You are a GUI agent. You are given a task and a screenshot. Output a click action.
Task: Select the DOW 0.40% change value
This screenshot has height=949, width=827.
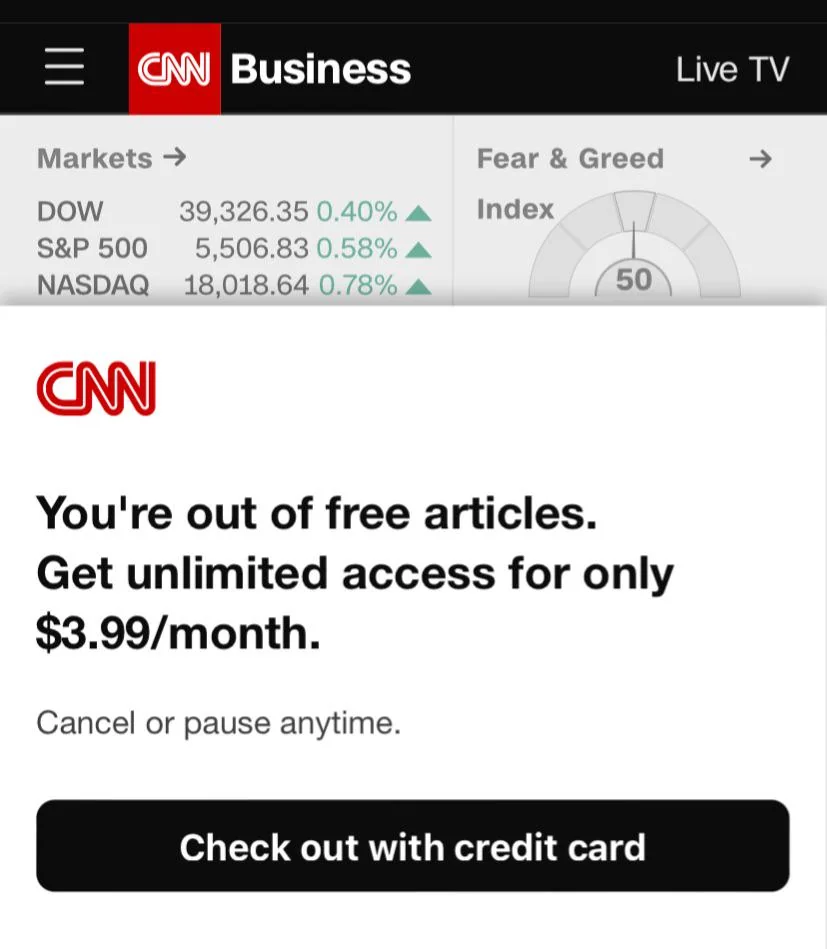click(357, 211)
